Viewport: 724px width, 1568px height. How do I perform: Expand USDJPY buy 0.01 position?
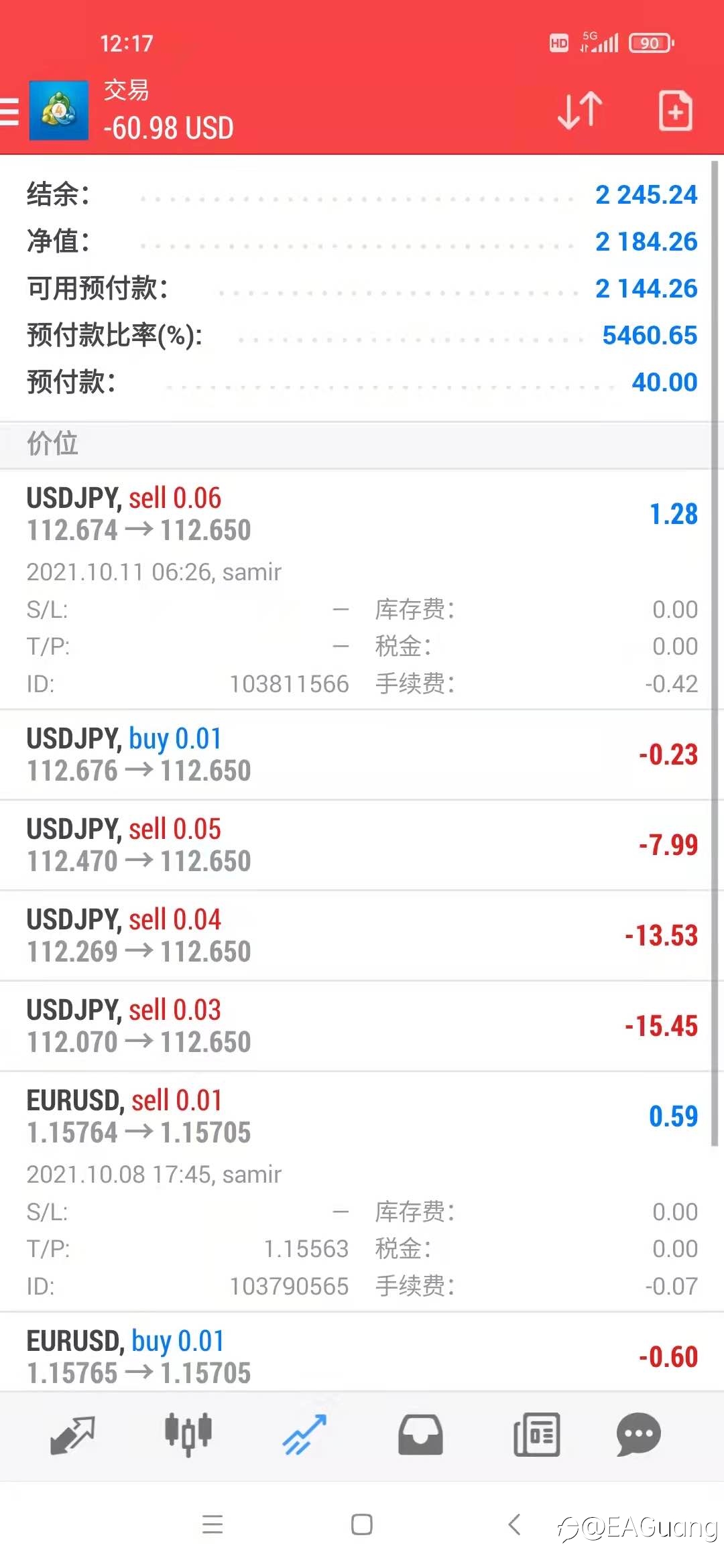362,755
